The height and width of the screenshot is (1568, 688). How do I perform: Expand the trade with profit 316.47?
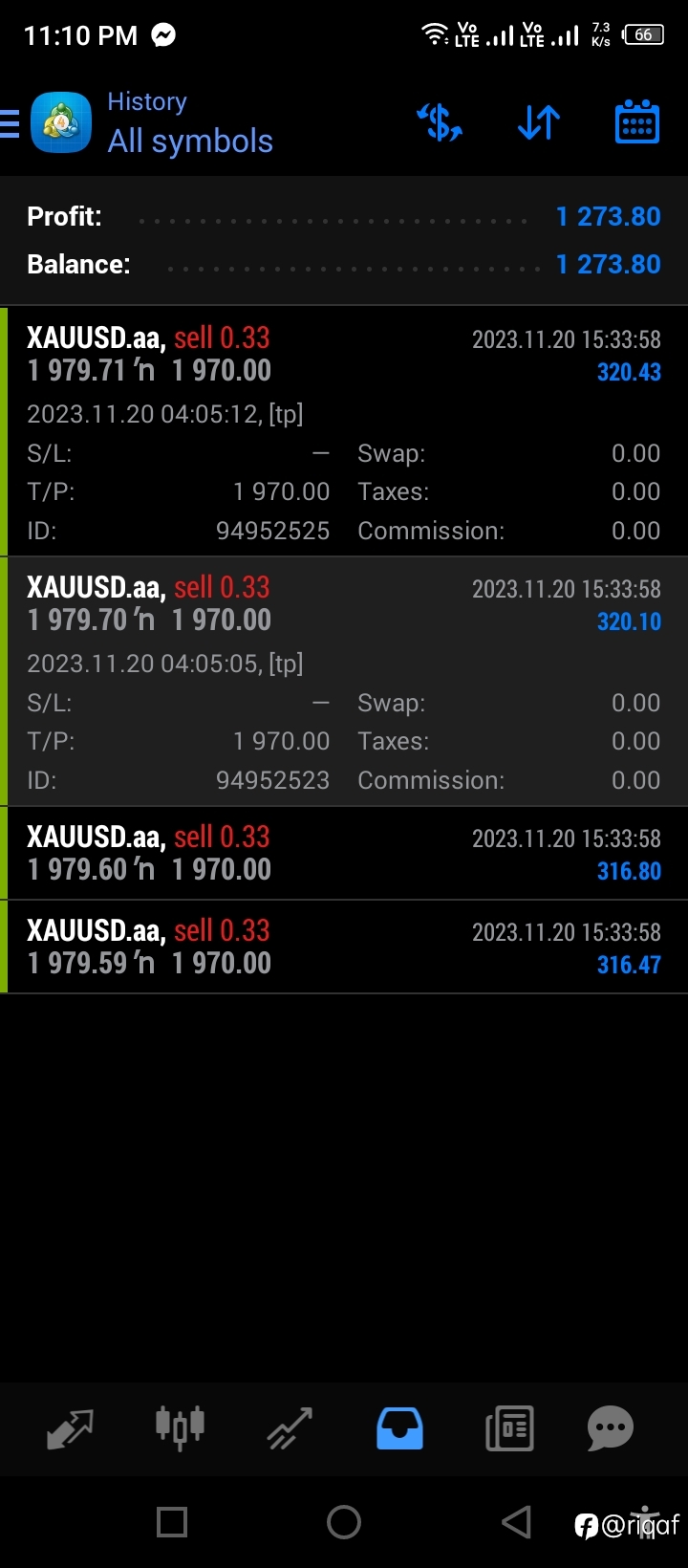pos(344,947)
